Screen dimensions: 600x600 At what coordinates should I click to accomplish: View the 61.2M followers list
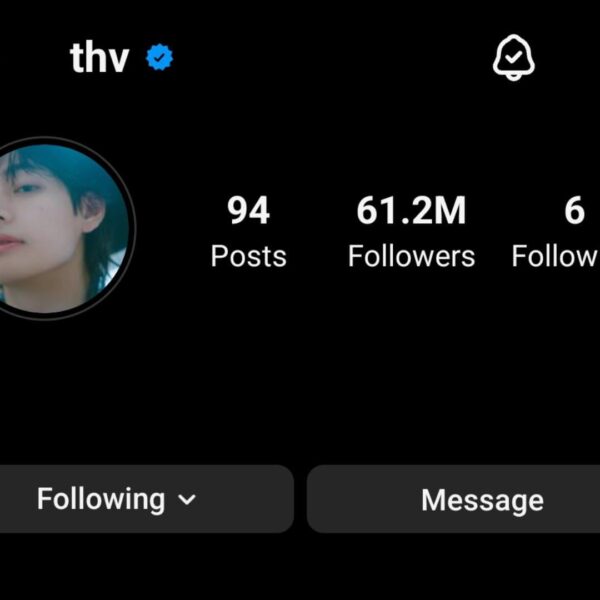point(411,232)
